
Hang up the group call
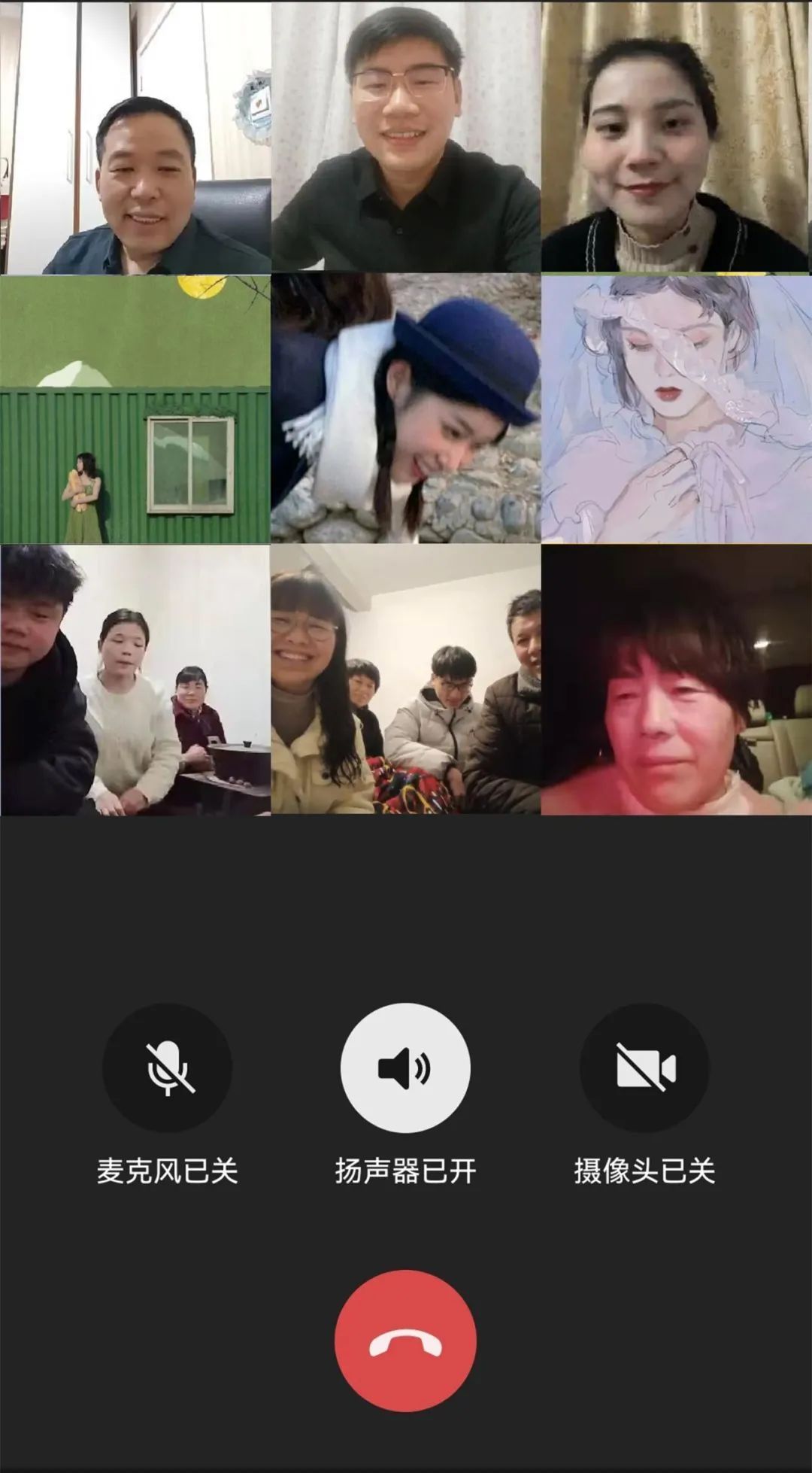click(405, 1341)
